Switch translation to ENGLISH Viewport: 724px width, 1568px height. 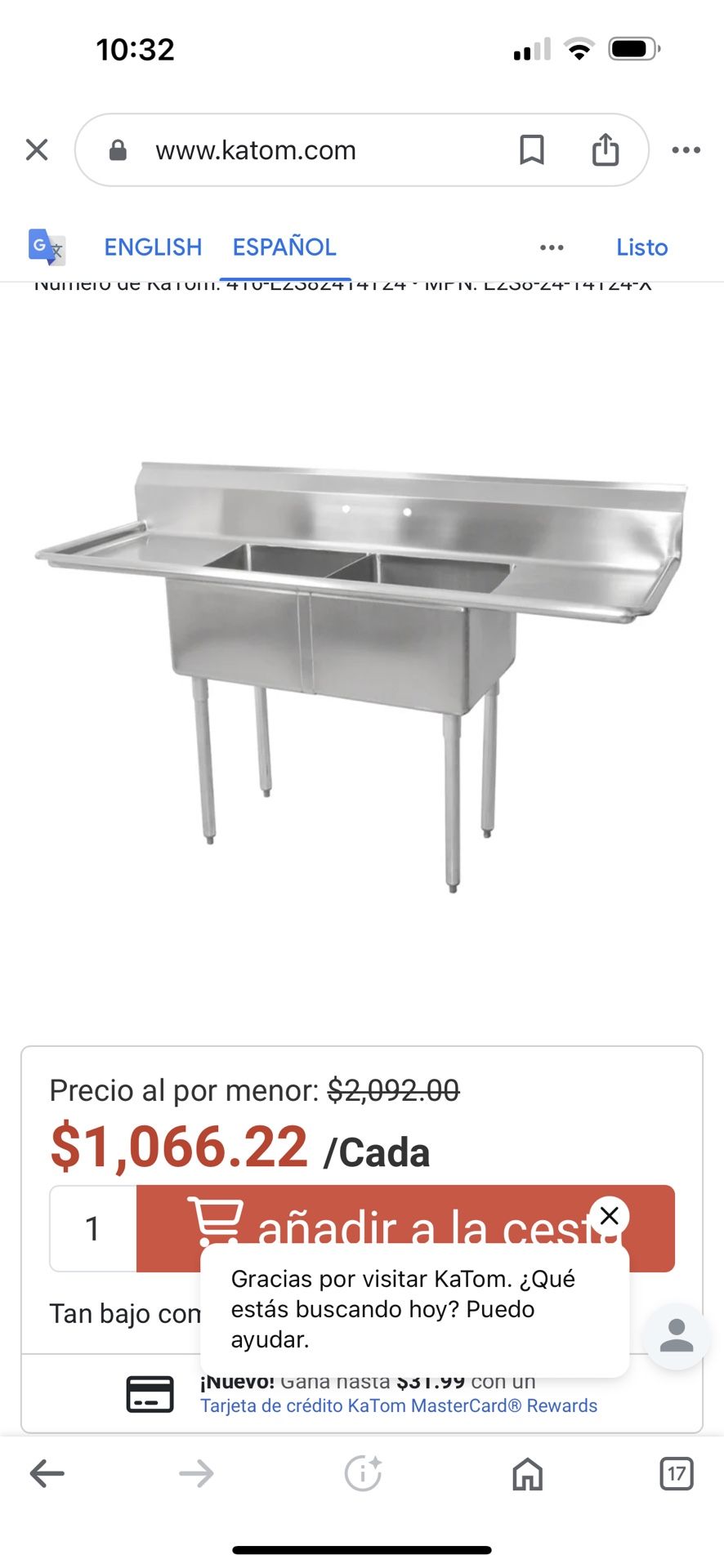click(x=152, y=247)
